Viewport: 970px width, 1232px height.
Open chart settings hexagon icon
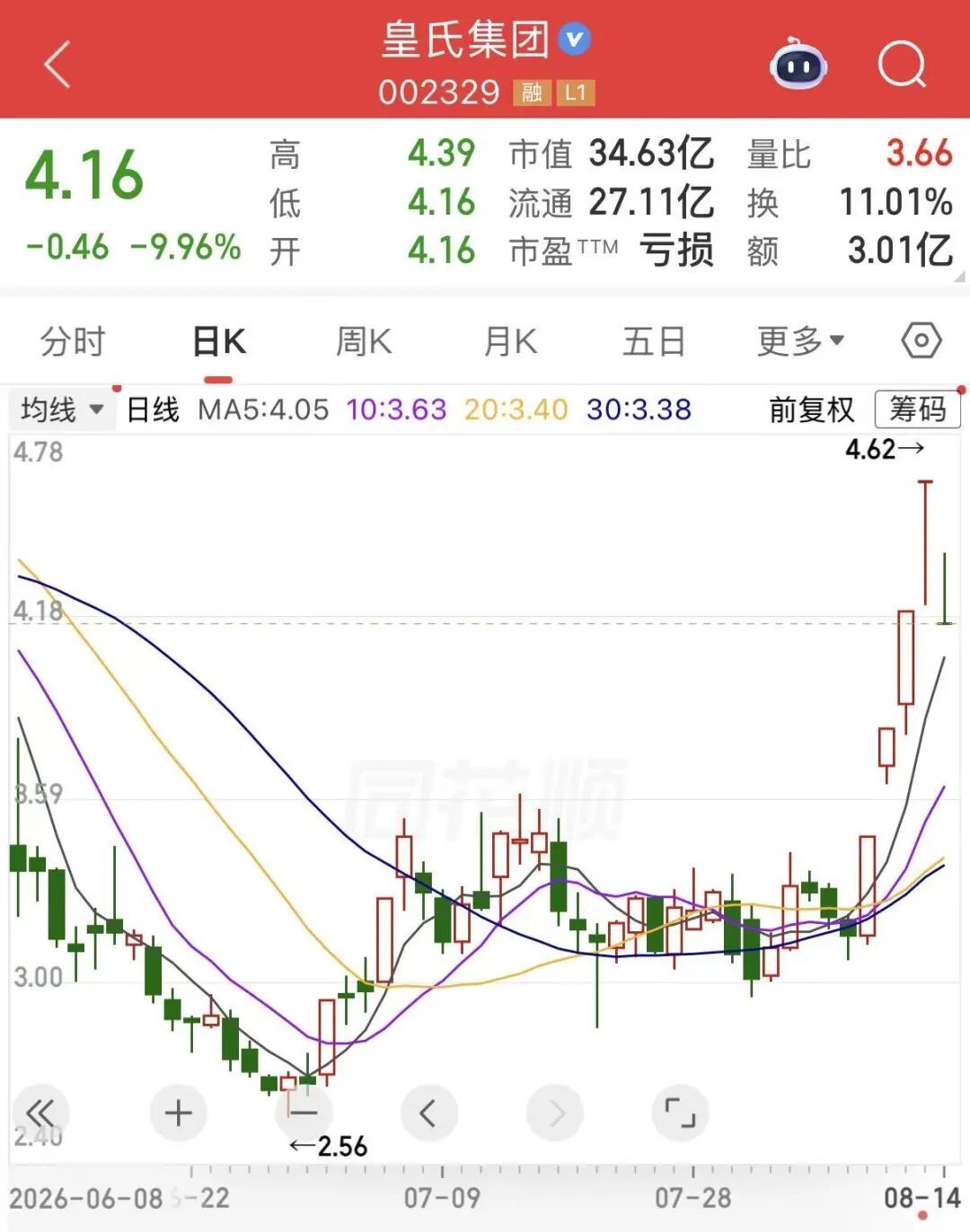(921, 341)
